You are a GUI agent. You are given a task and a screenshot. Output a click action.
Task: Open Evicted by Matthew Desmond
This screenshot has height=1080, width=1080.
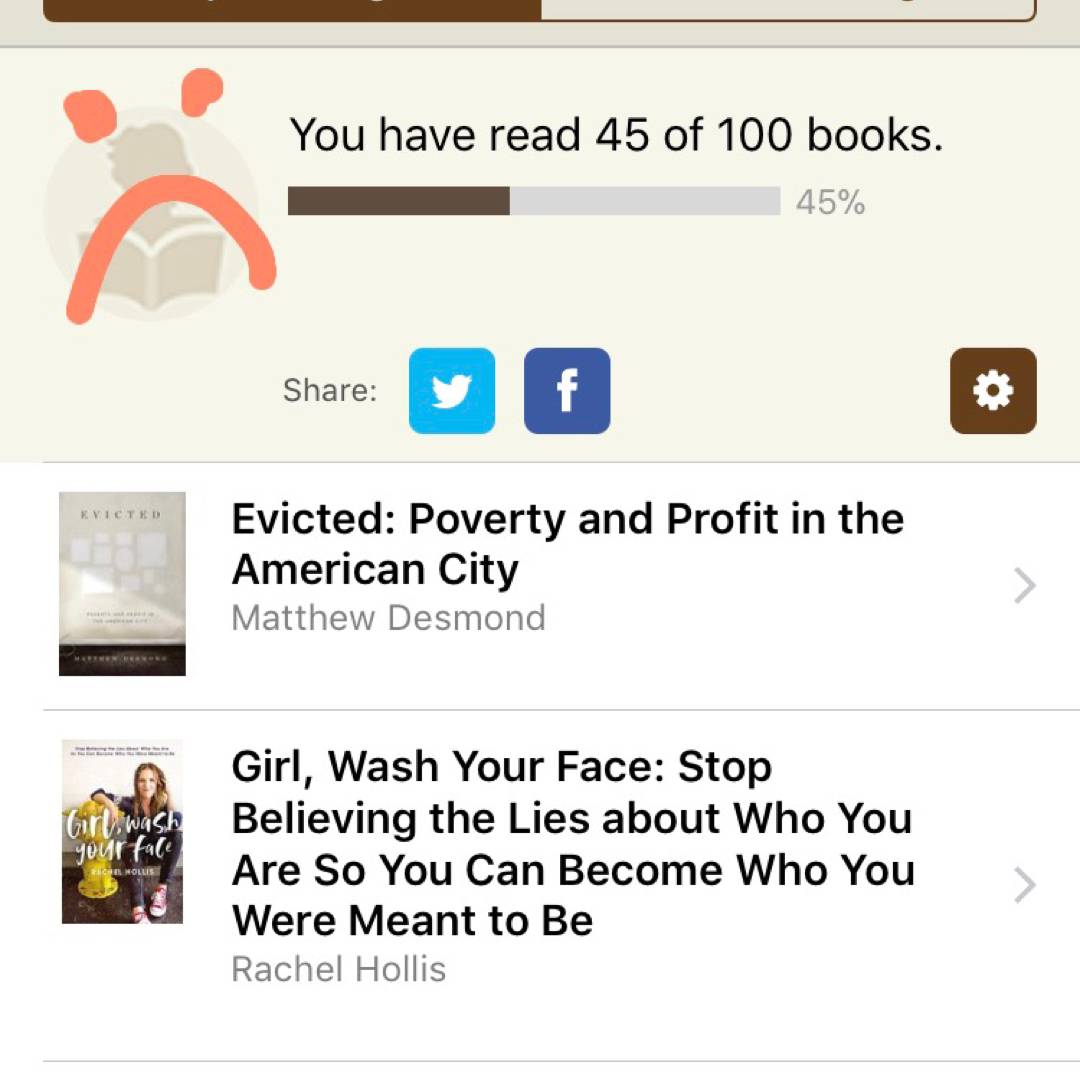click(x=567, y=569)
